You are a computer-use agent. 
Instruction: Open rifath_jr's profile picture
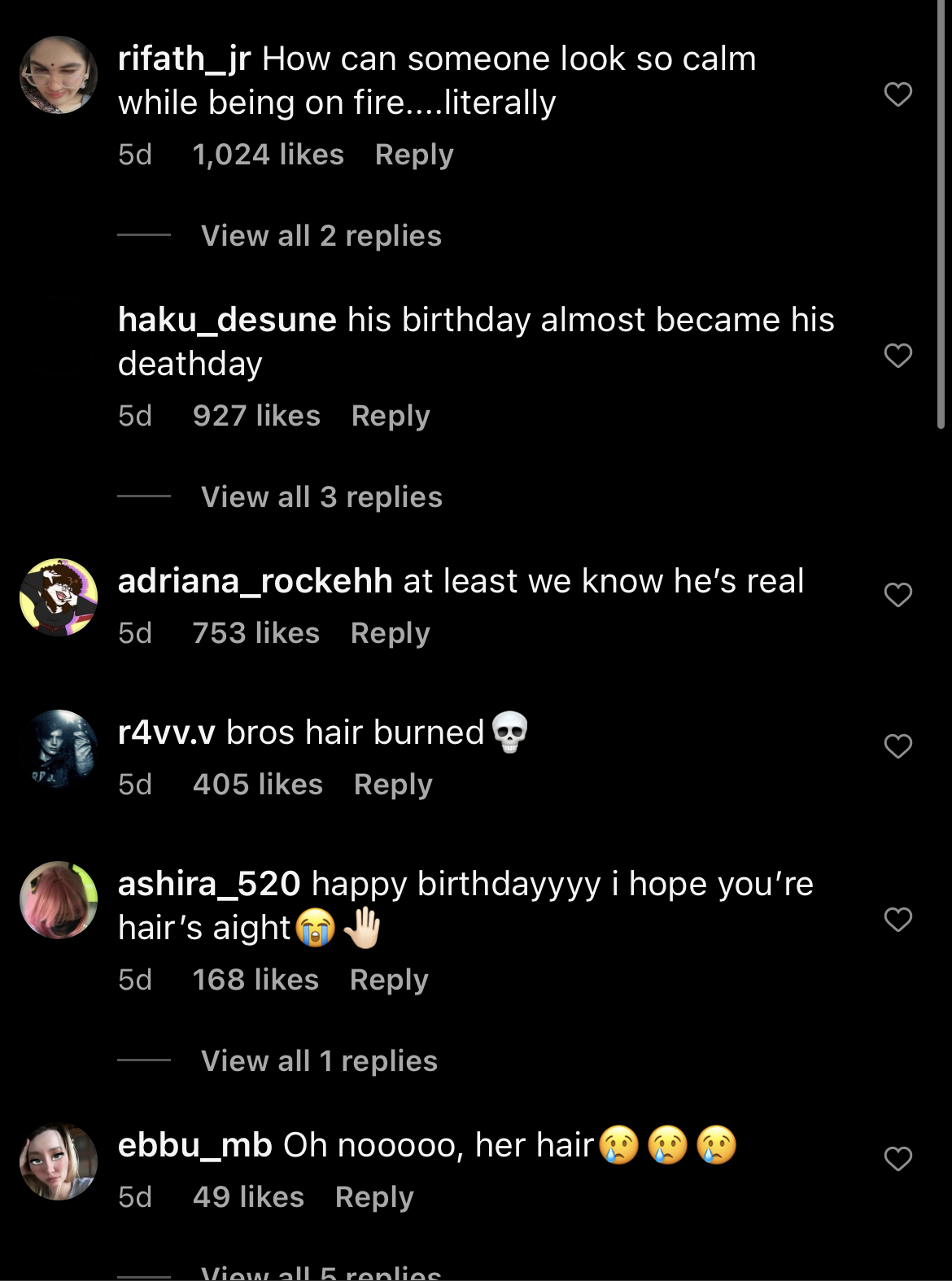[59, 75]
